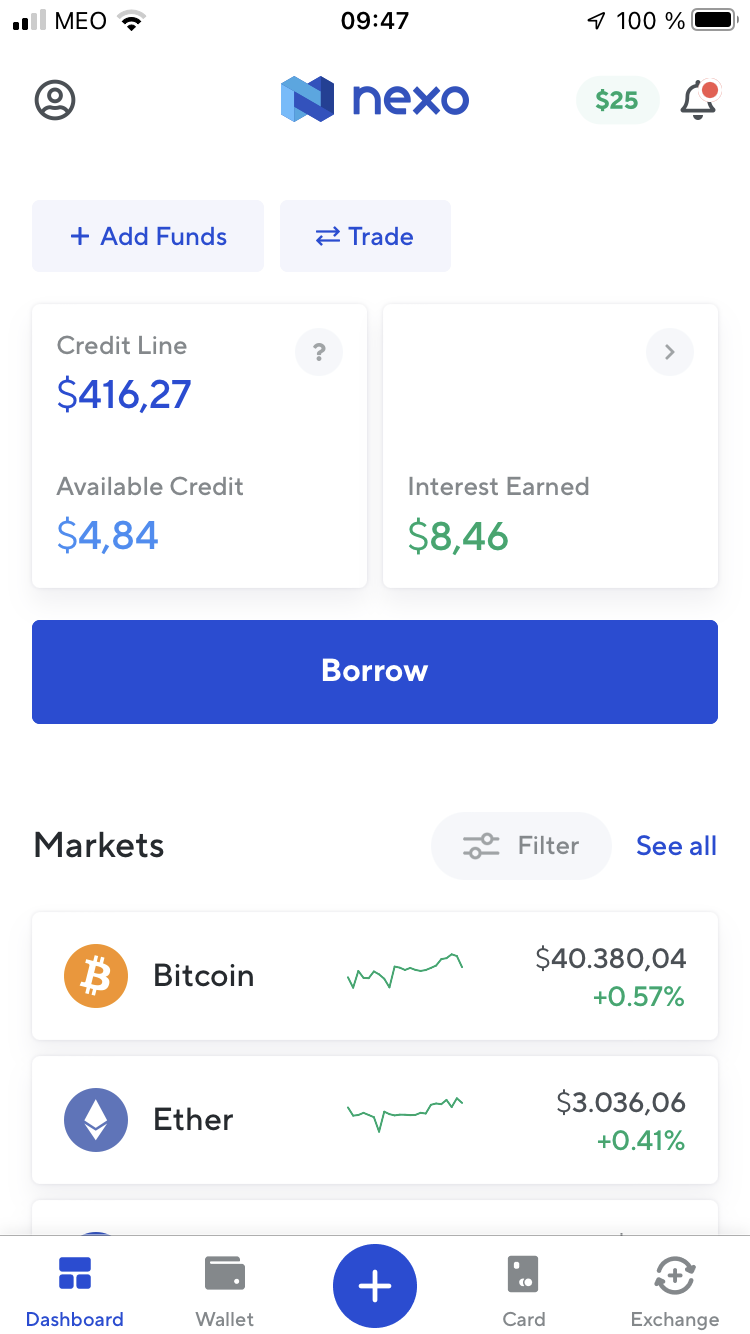The image size is (750, 1334).
Task: Tap the $25 reward badge
Action: coord(616,100)
